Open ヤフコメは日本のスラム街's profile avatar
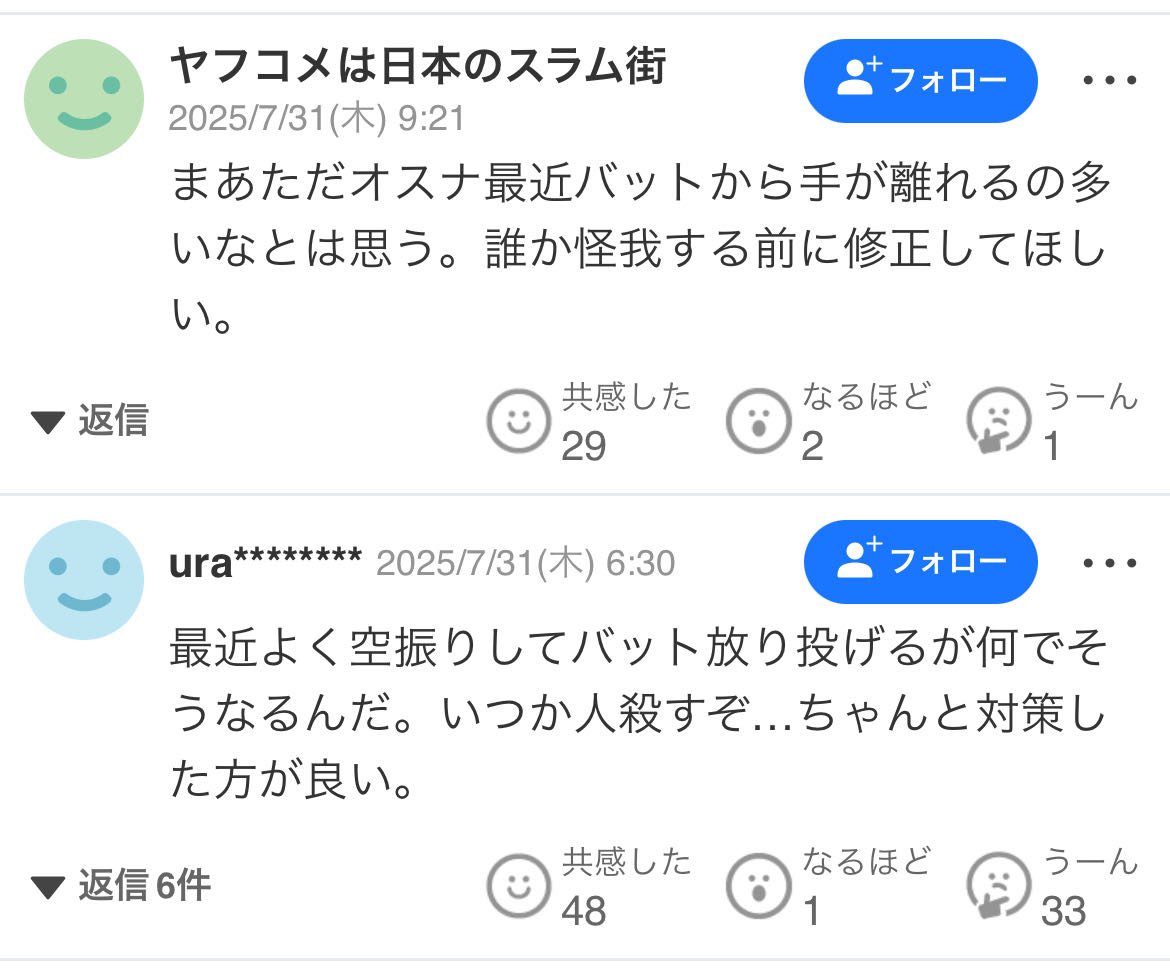1170x975 pixels. (x=84, y=99)
